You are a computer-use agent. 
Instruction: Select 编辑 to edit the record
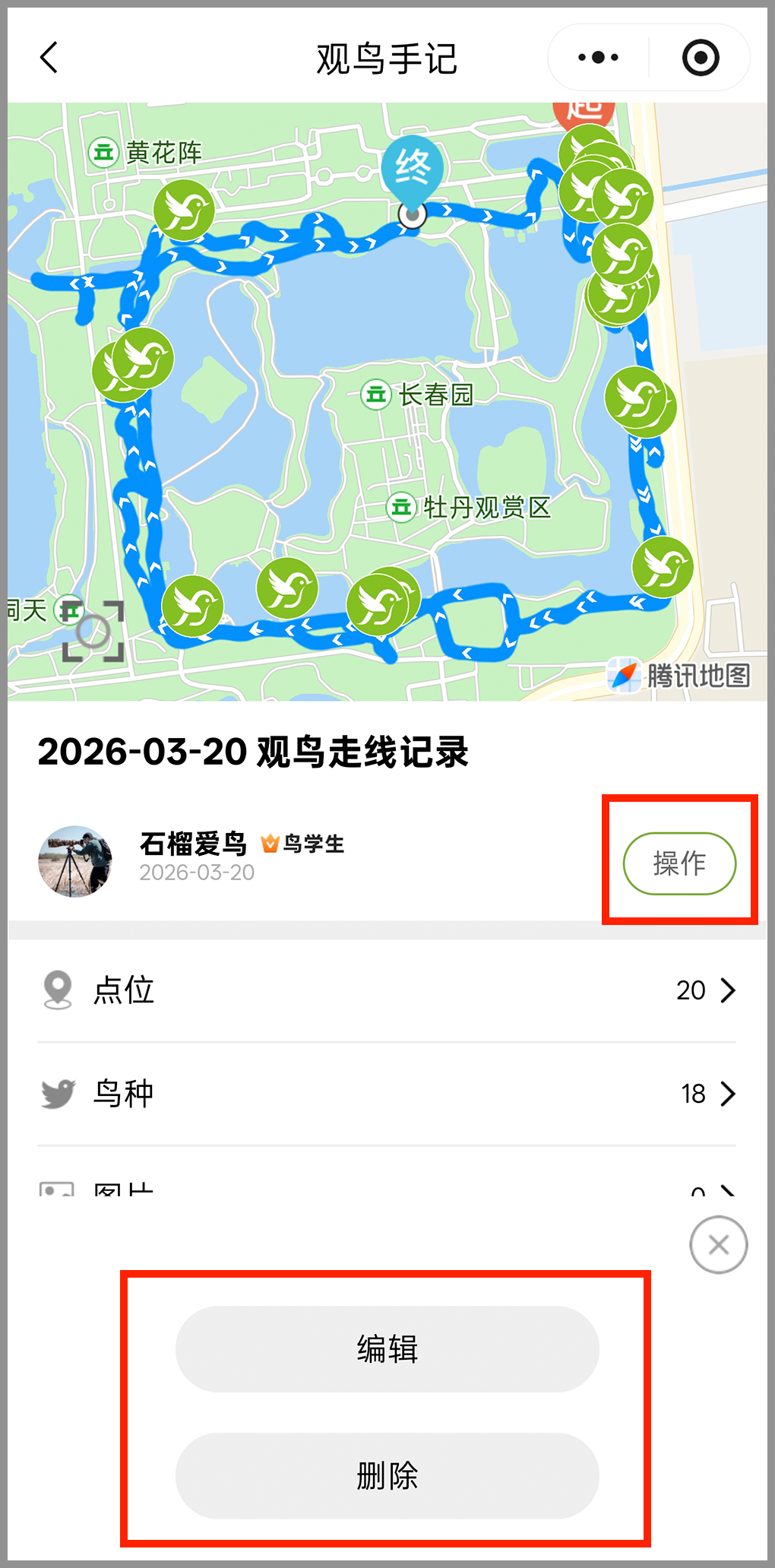[387, 1349]
